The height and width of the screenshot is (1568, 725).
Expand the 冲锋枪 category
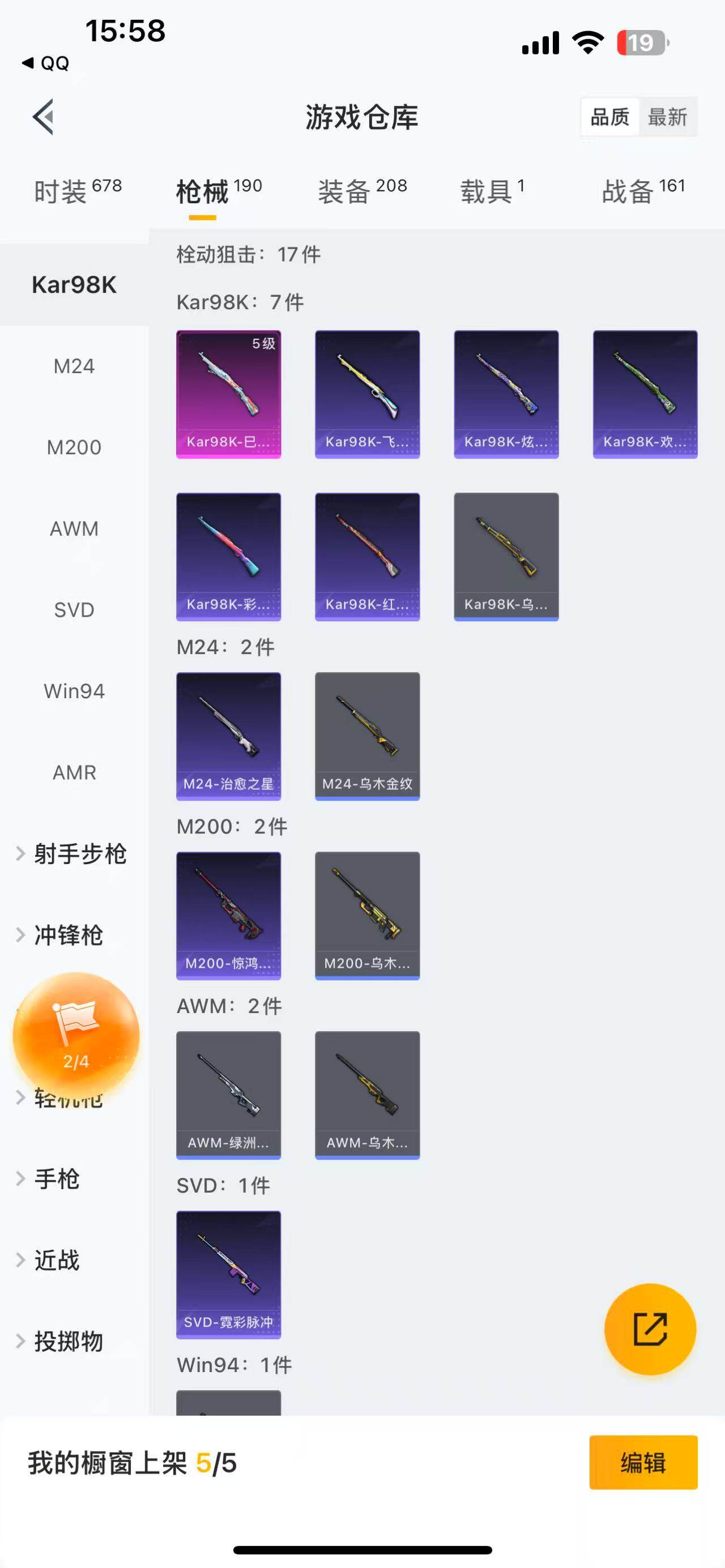[x=67, y=935]
